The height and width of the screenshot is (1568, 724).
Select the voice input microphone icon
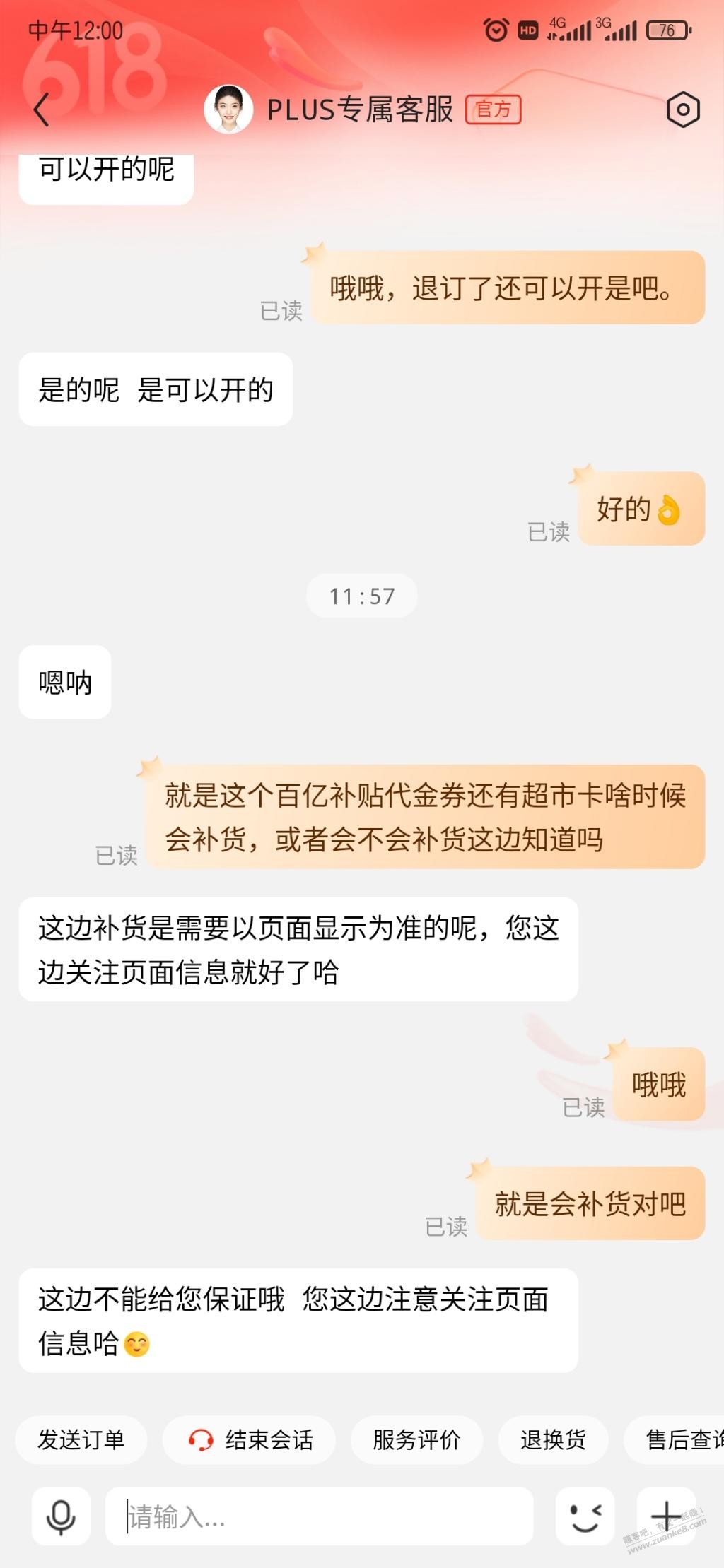62,1516
